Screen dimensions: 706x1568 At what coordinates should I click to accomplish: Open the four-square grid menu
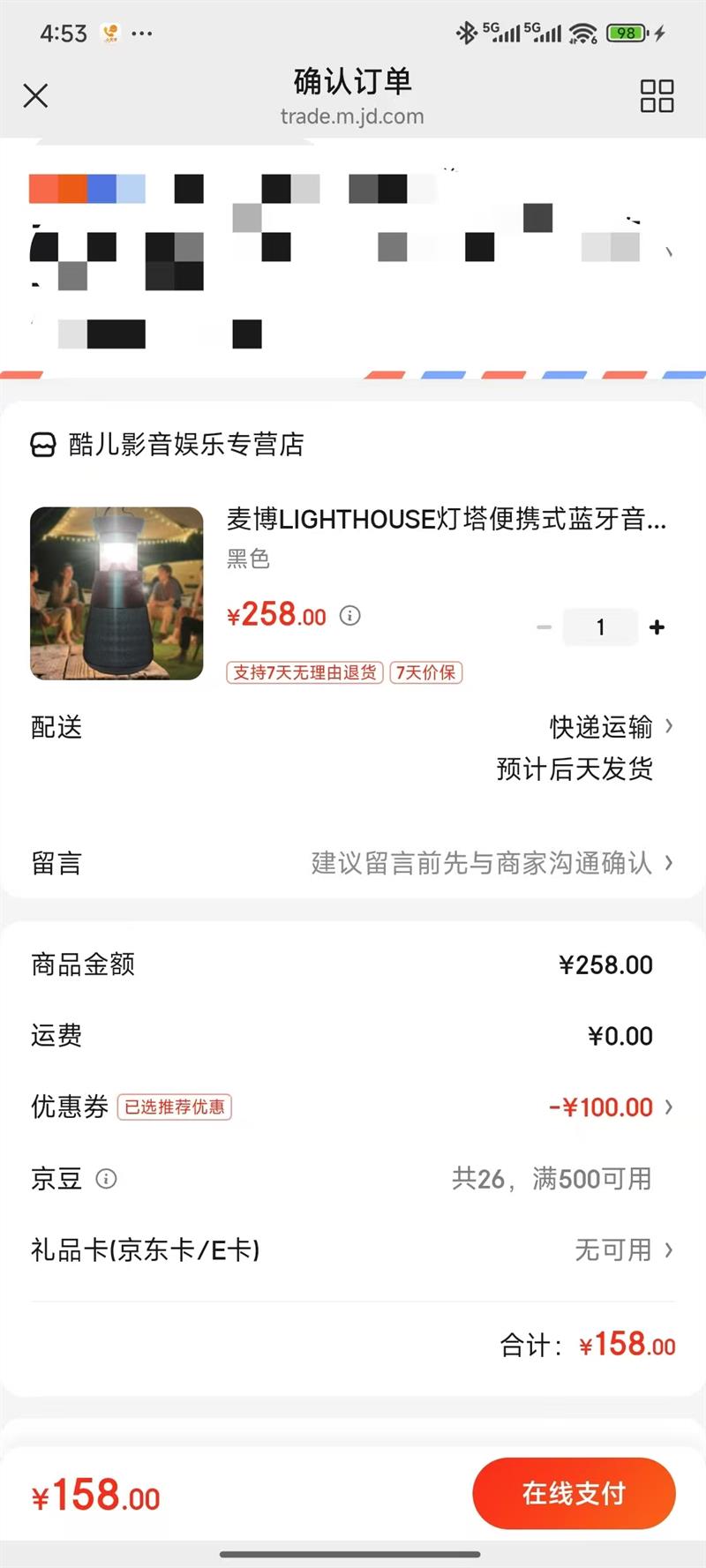[657, 95]
